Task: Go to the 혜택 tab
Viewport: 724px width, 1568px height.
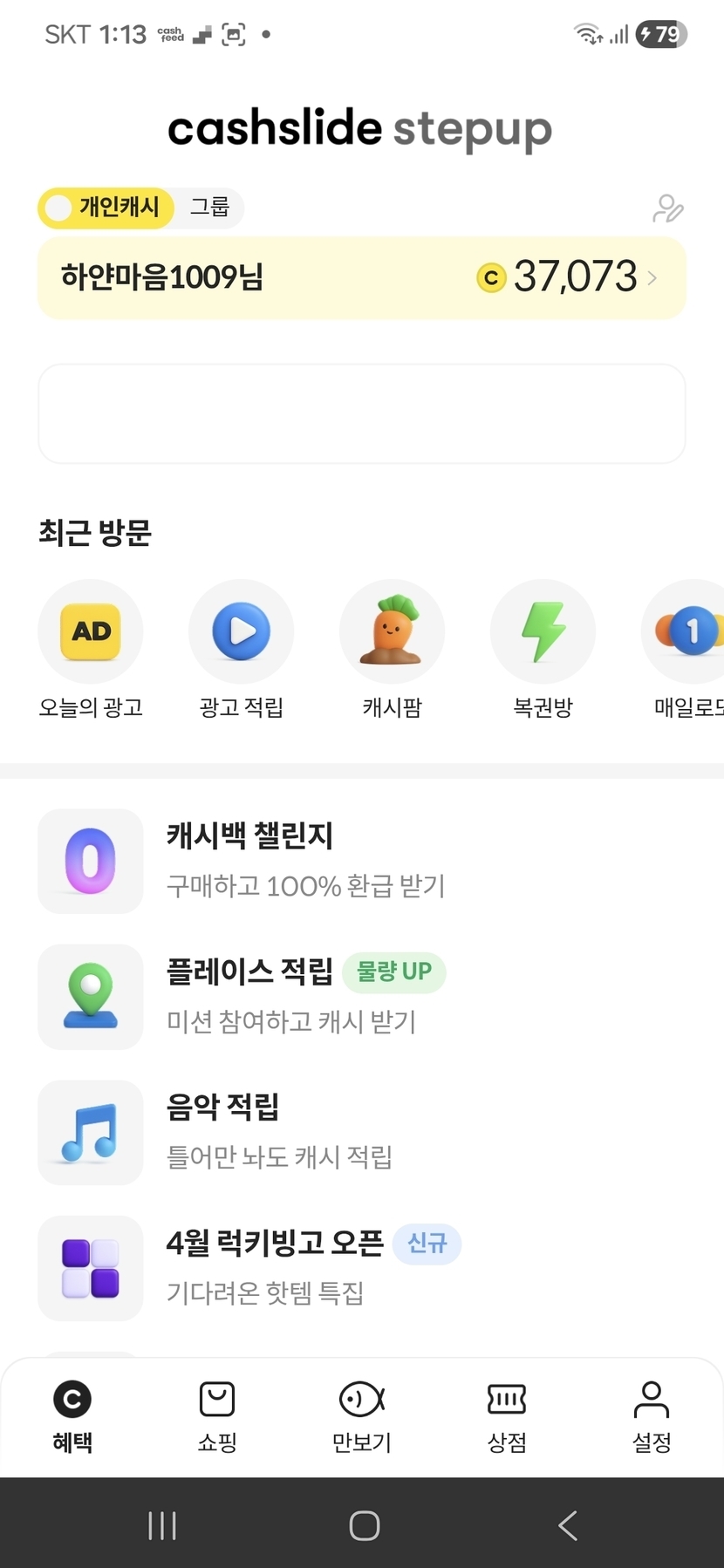Action: 72,1416
